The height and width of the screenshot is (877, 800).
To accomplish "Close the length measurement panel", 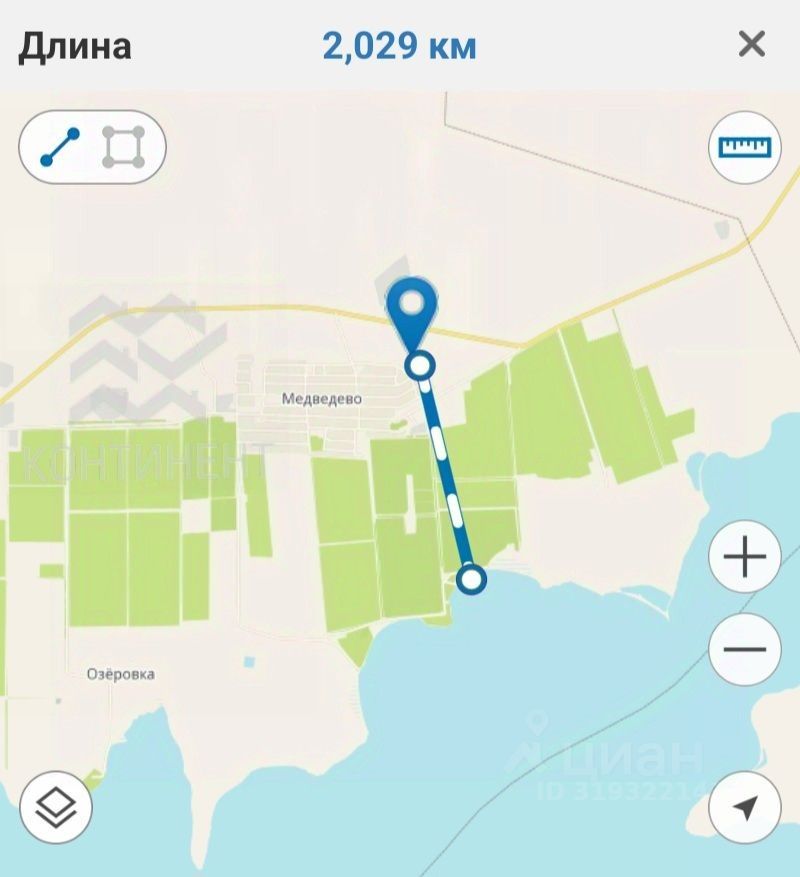I will (751, 44).
